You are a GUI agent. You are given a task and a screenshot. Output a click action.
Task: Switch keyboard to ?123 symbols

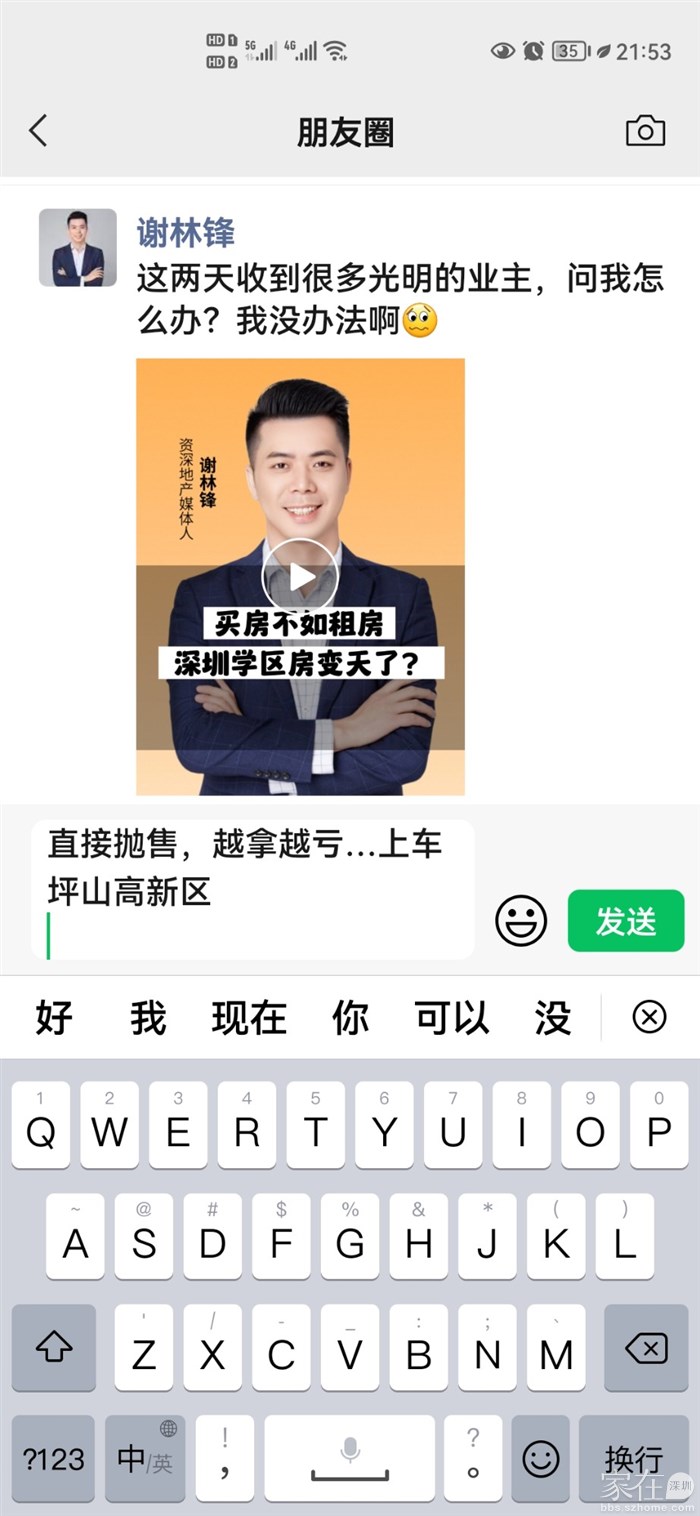[53, 1459]
